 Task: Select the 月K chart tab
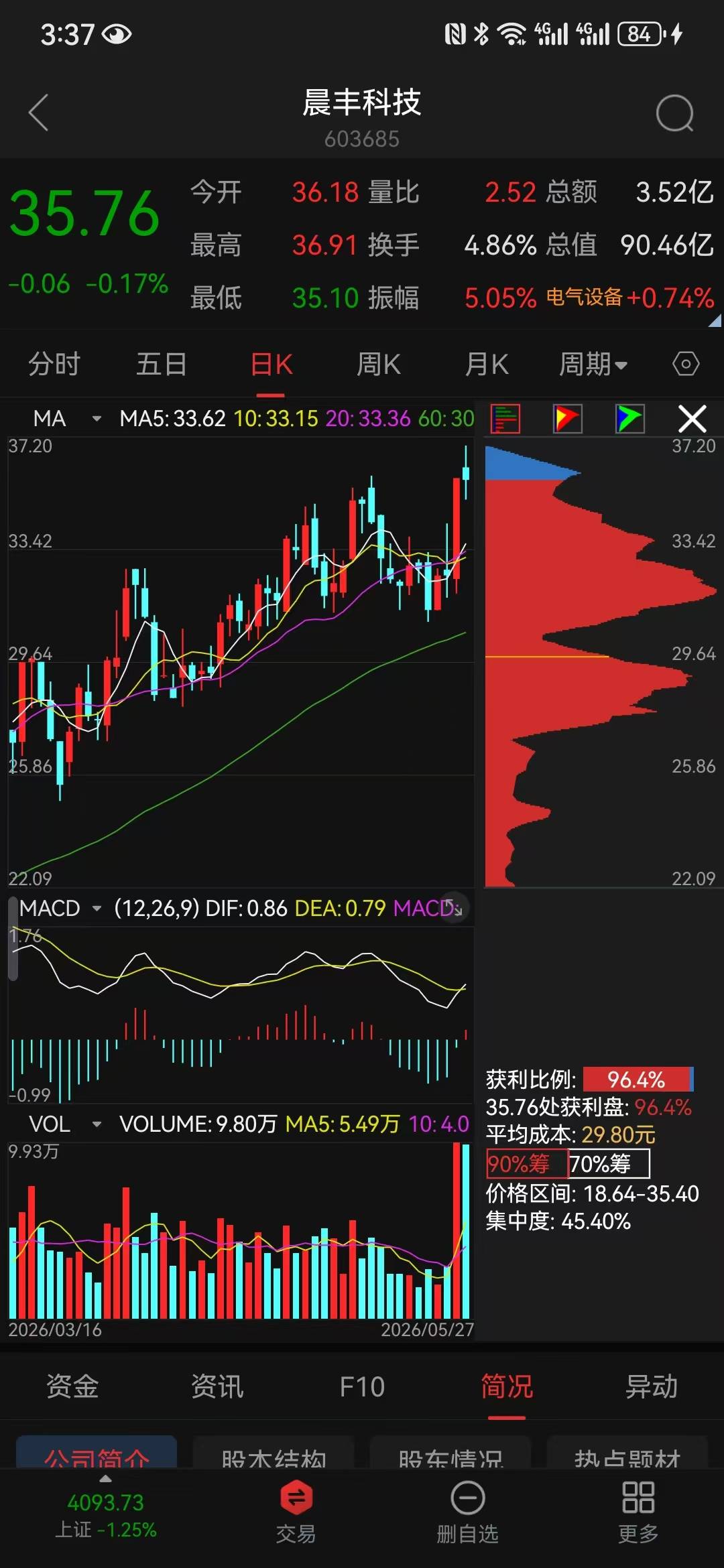(487, 365)
